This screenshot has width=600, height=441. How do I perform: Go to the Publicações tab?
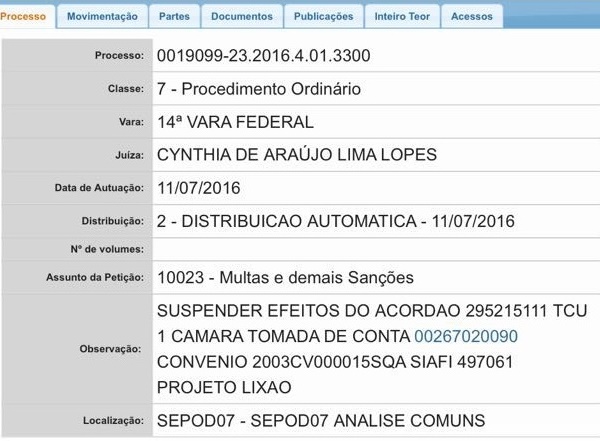323,16
